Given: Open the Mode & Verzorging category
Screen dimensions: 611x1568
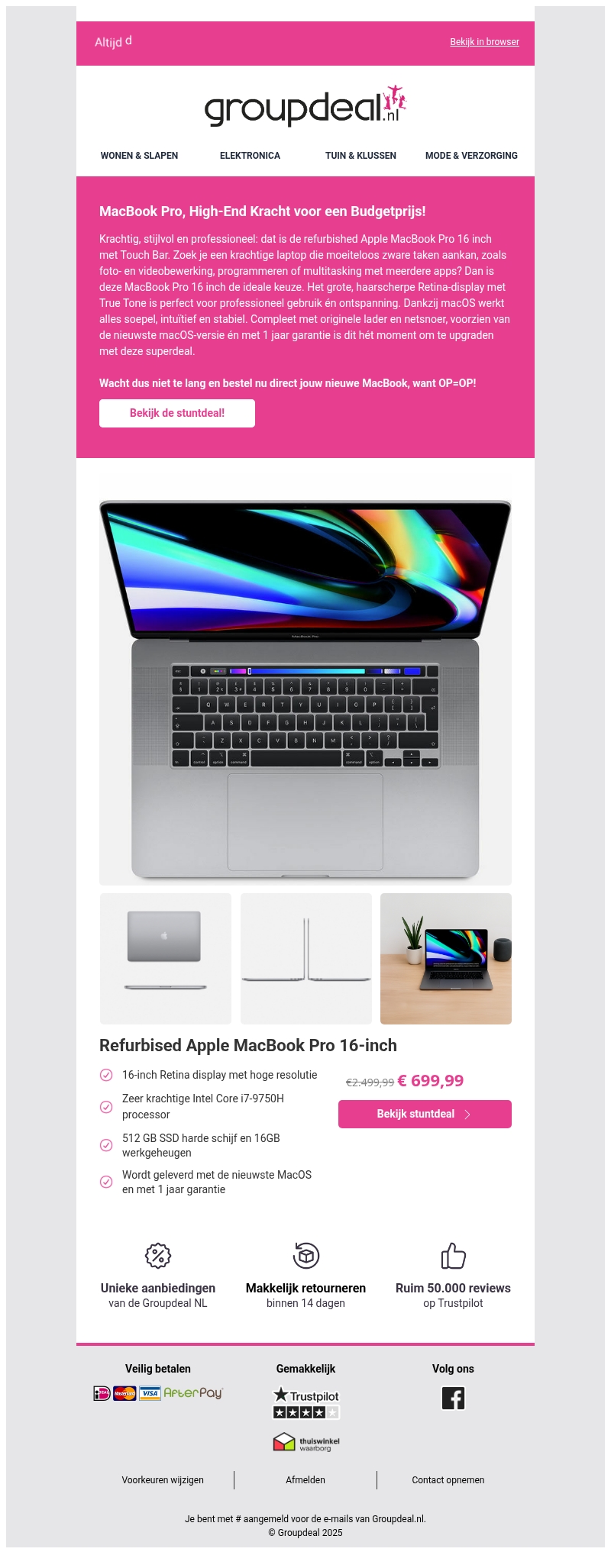Looking at the screenshot, I should click(471, 156).
